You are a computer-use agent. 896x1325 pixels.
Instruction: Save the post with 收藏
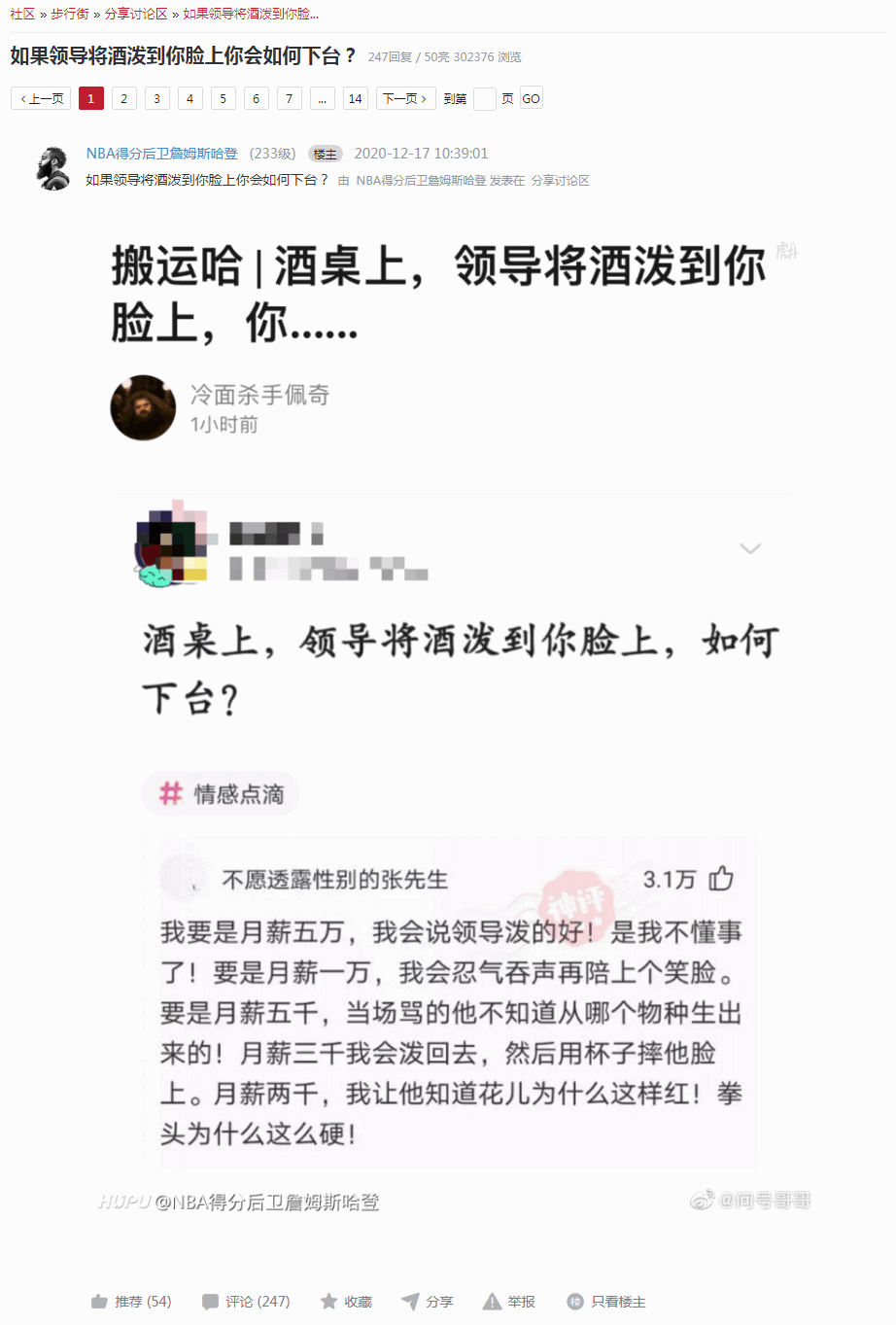click(x=347, y=1301)
